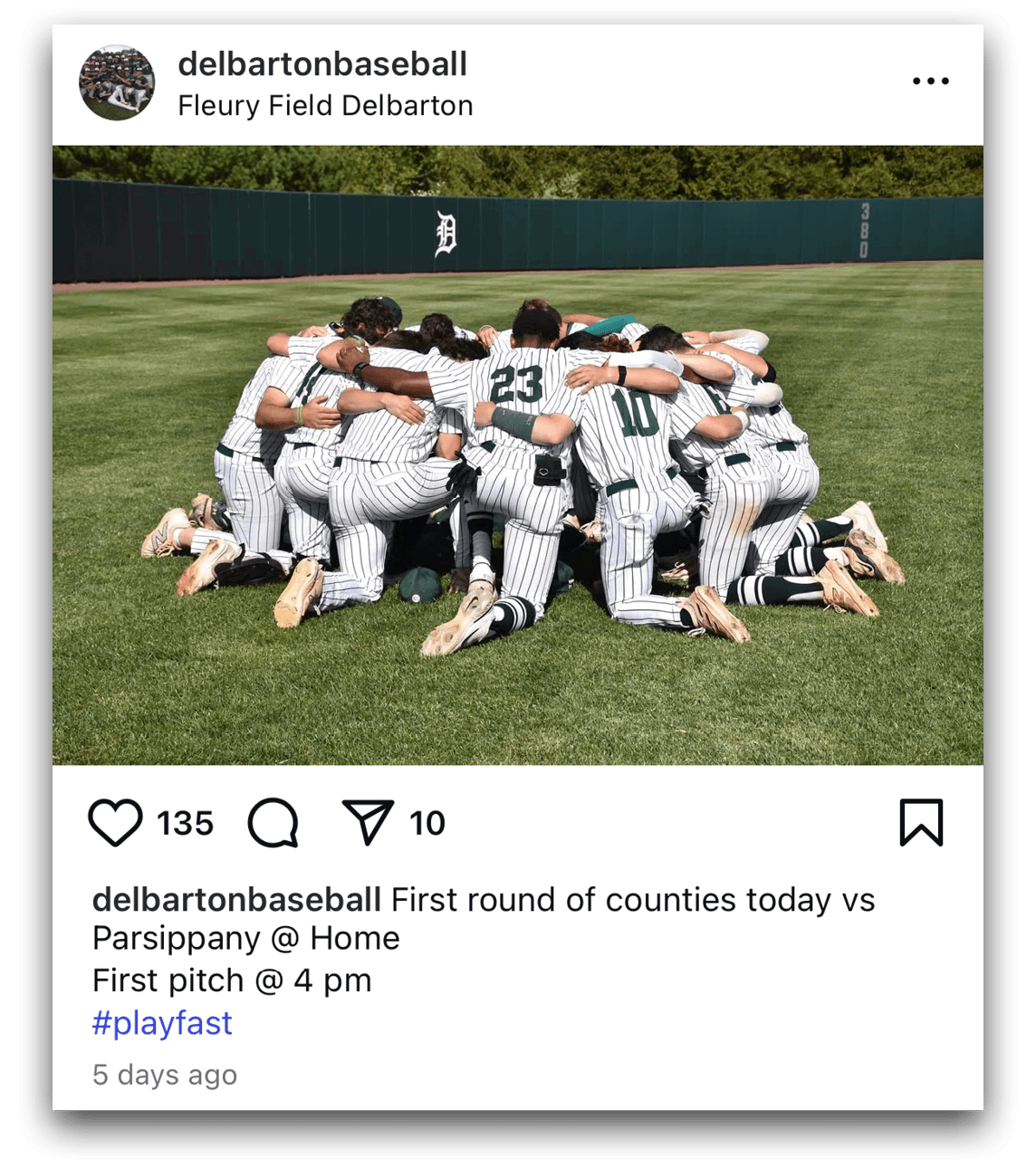Like the delbartonbaseball post
Viewport: 1036px width, 1167px height.
pos(115,823)
